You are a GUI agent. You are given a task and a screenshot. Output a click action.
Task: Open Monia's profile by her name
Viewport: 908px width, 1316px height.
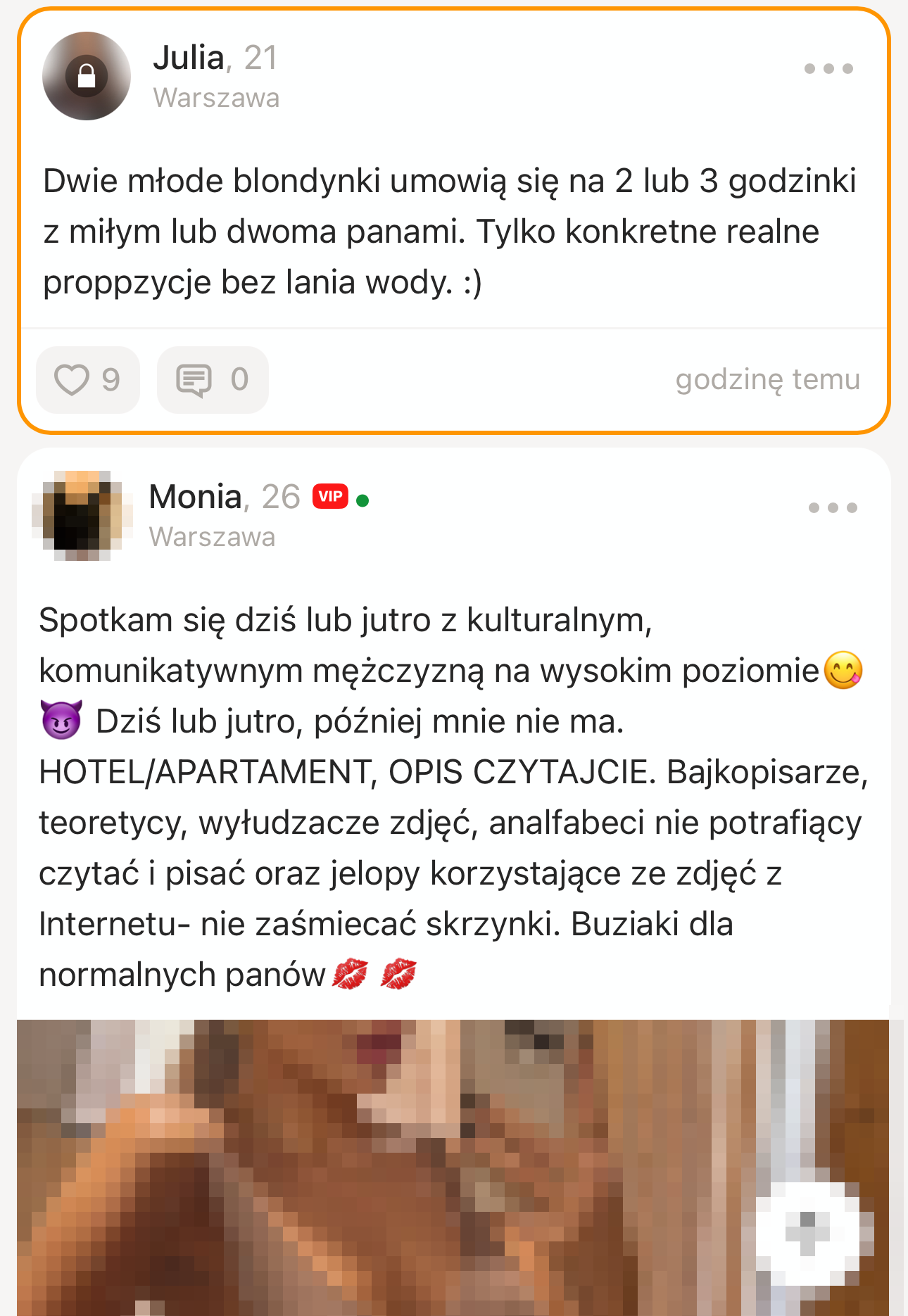pos(195,497)
